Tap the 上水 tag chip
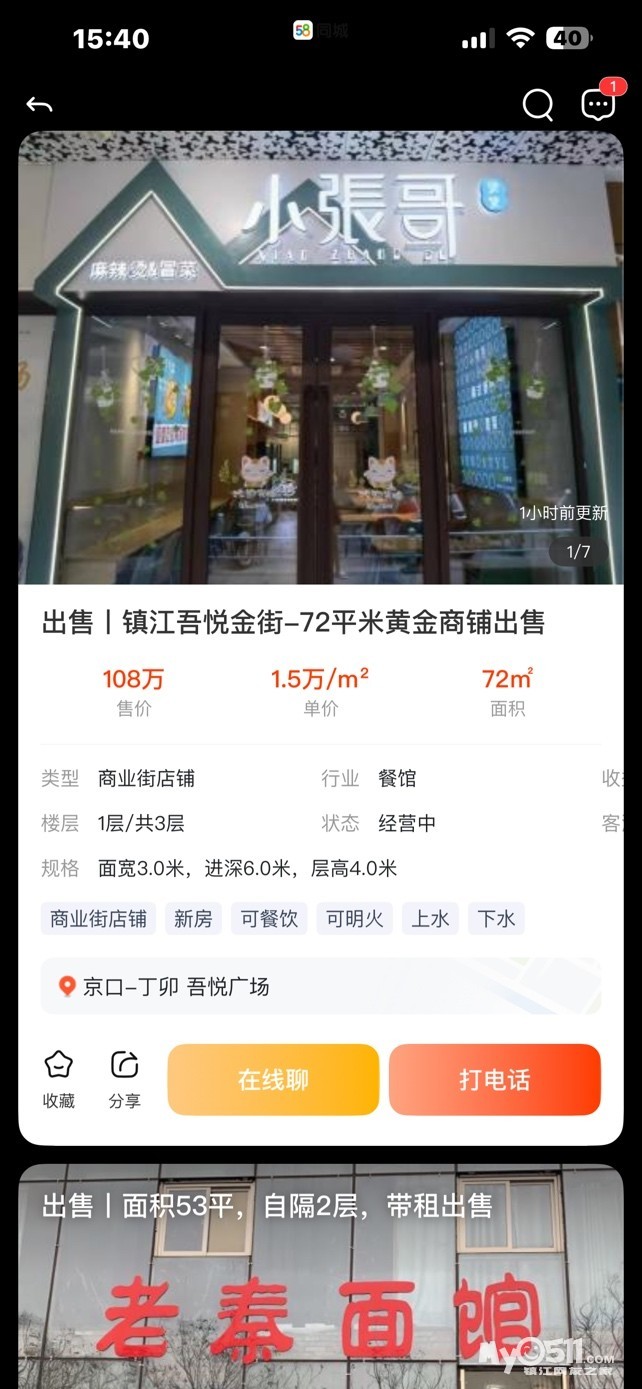 click(430, 919)
